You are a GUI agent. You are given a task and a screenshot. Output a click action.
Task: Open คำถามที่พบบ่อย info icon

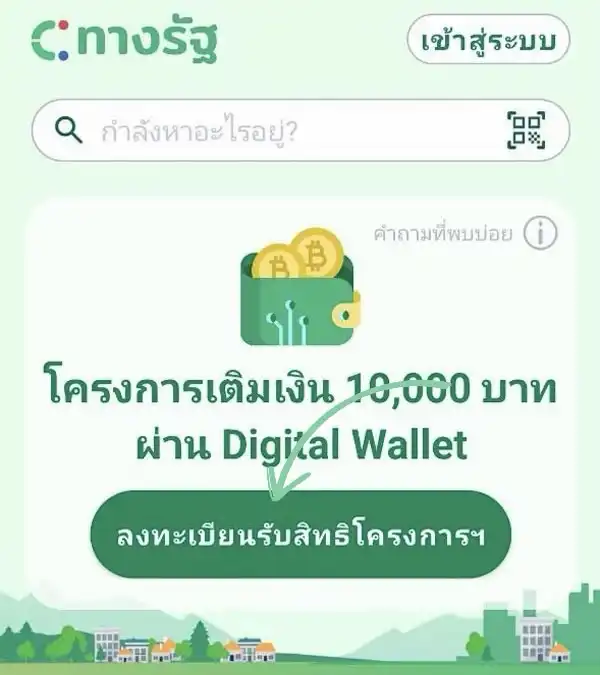540,234
